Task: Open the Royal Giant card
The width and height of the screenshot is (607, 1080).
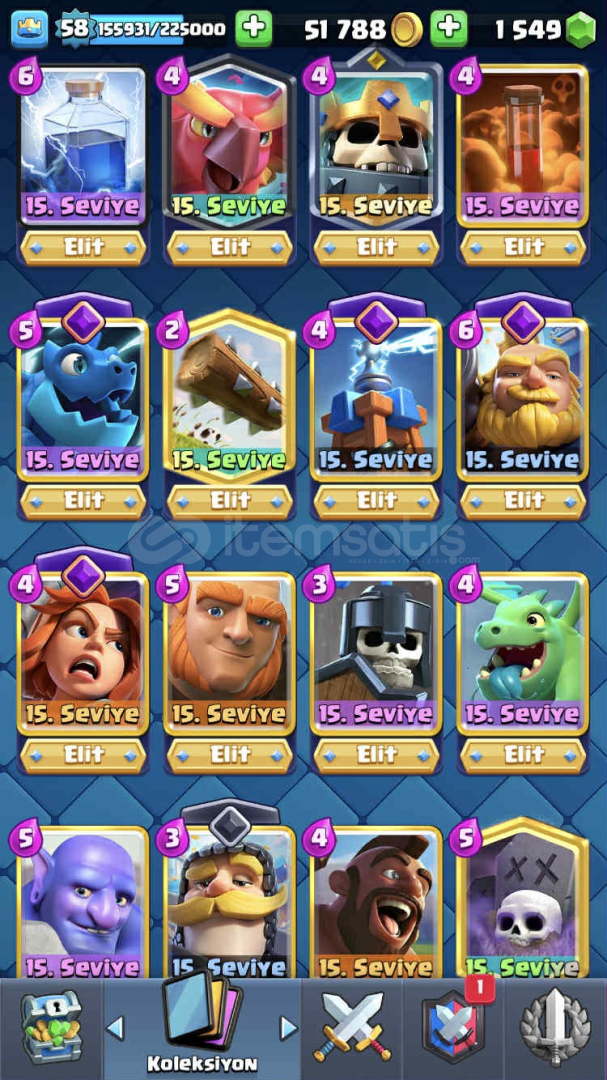Action: (x=523, y=398)
